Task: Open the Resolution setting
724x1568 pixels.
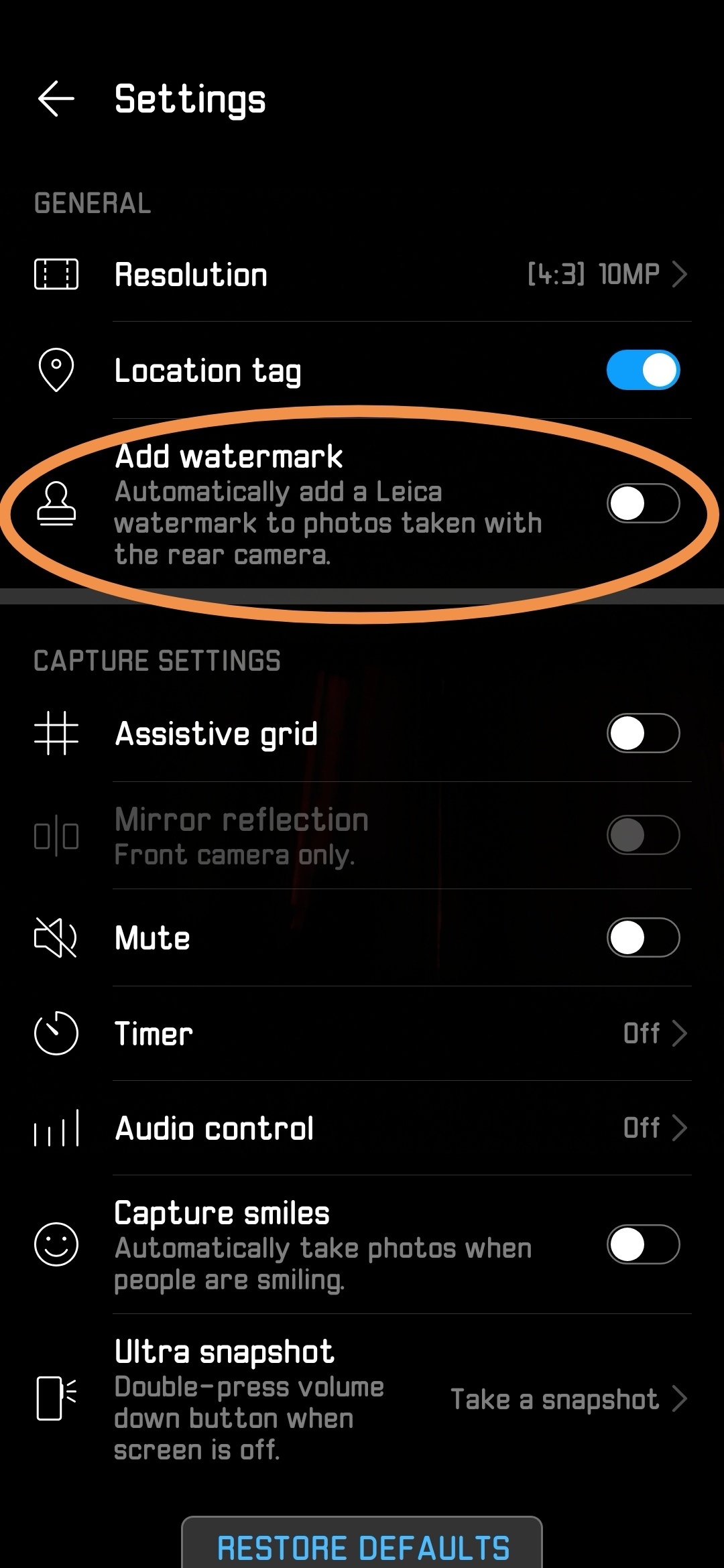Action: 362,274
